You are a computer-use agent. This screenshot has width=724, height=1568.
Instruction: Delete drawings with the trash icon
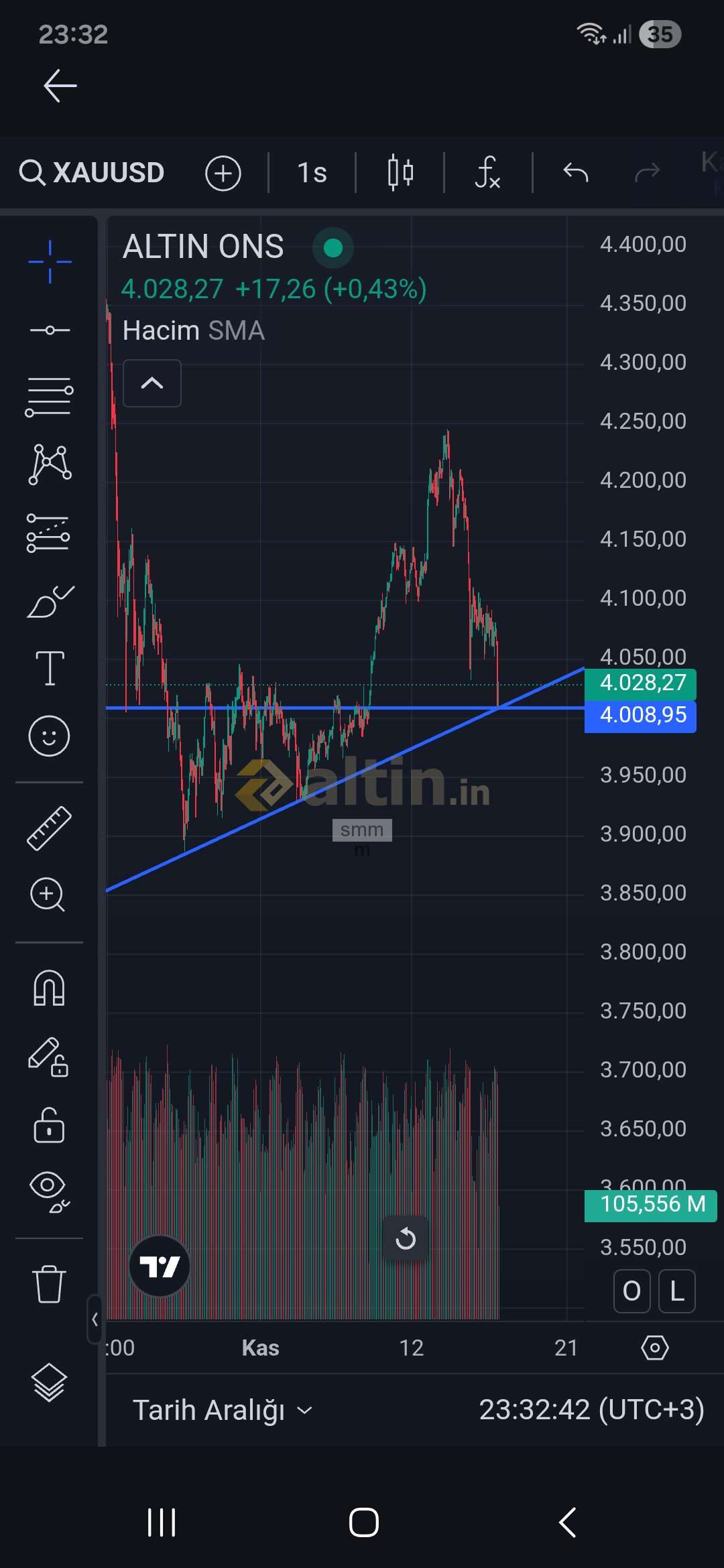click(x=49, y=1284)
